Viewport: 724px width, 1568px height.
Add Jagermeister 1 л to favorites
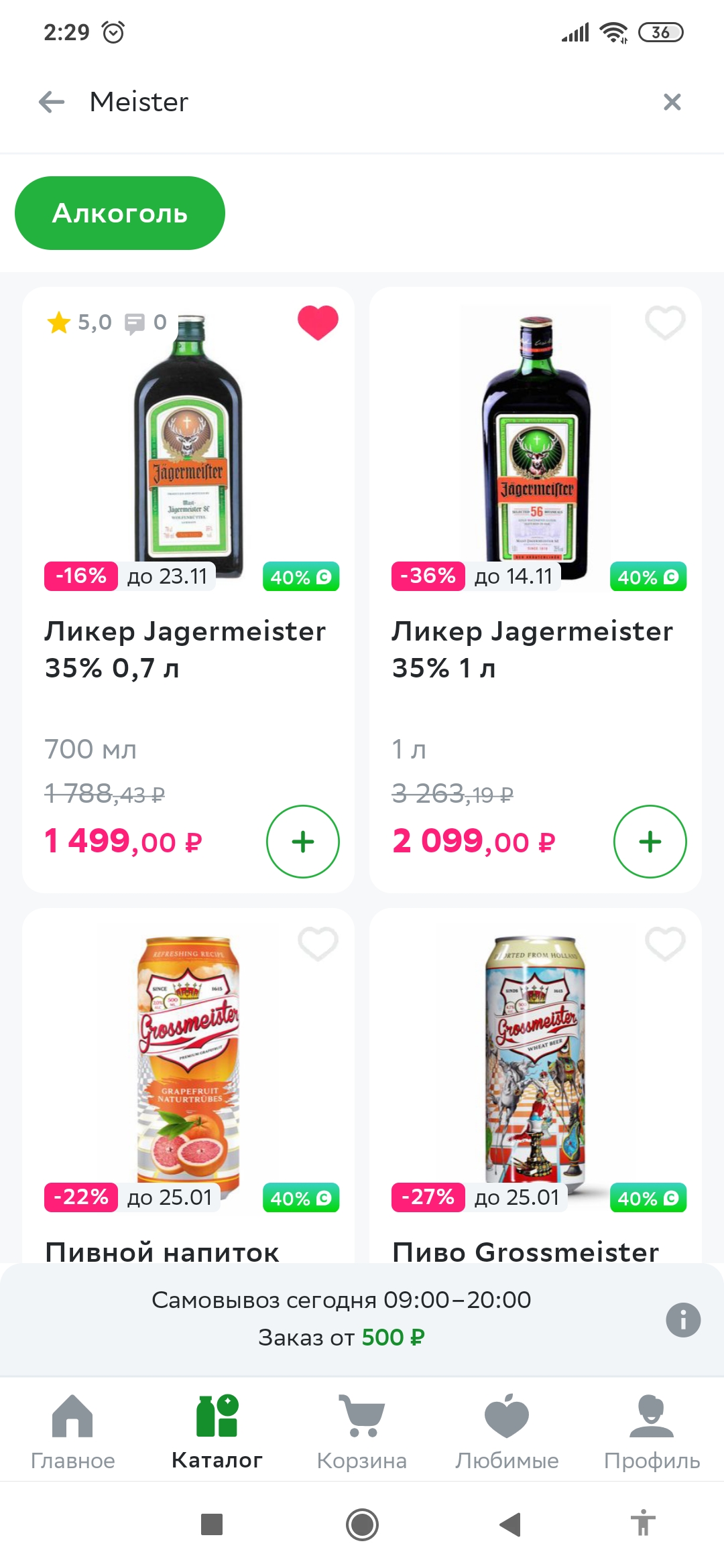point(665,322)
